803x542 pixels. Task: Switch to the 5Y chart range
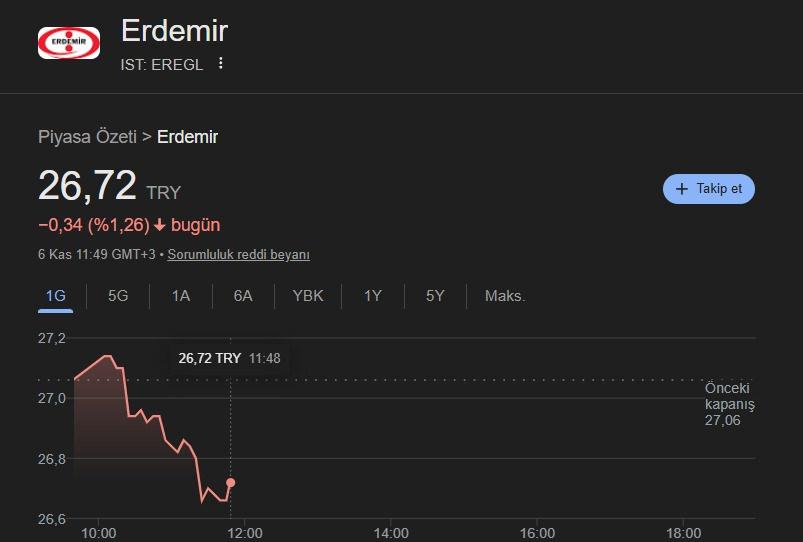pyautogui.click(x=435, y=296)
